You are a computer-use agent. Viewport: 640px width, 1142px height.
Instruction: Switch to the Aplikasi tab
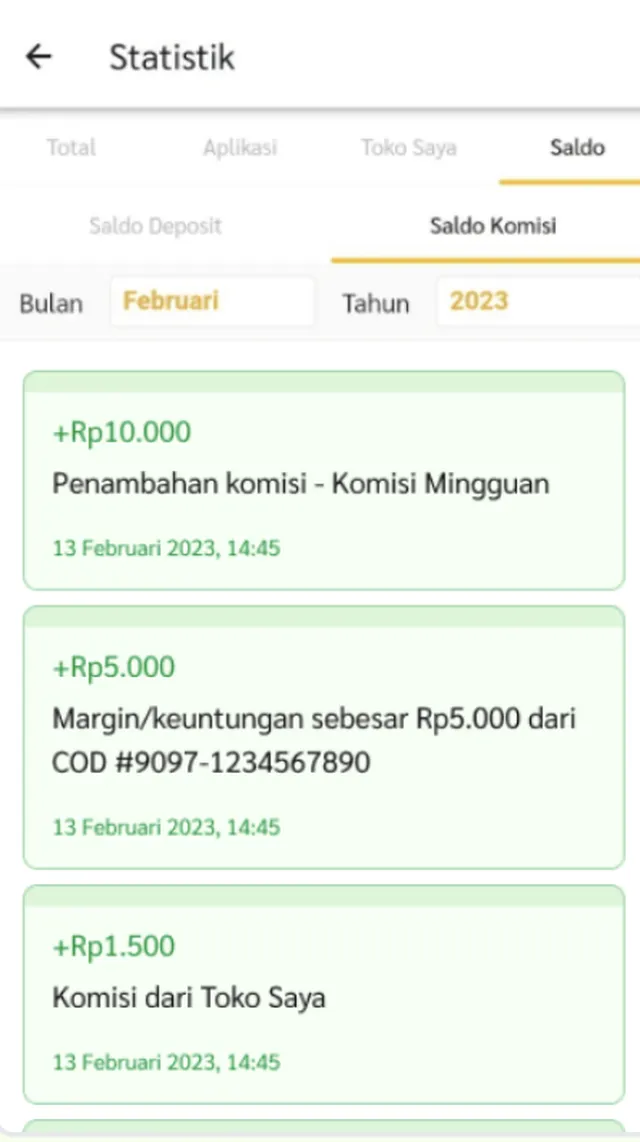(x=240, y=148)
